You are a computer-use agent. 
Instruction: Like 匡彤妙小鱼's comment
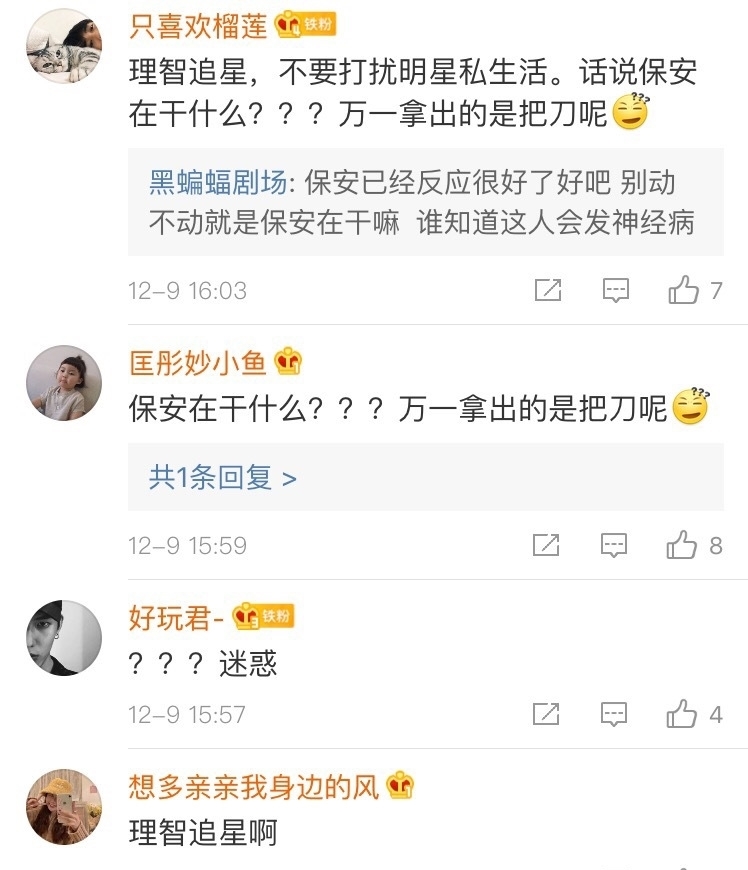click(x=683, y=545)
